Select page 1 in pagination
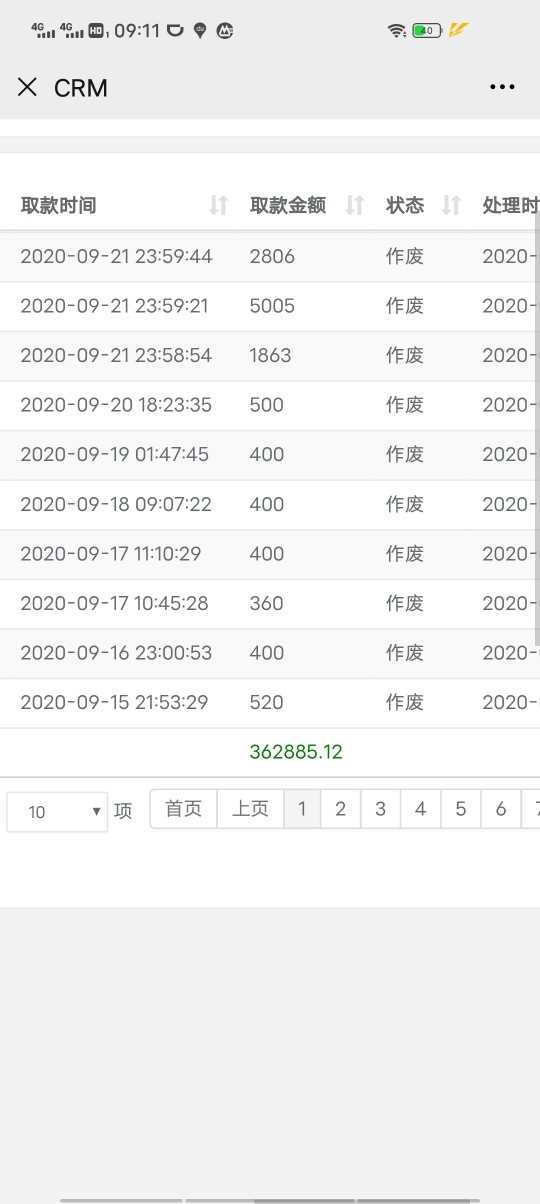The height and width of the screenshot is (1204, 540). [302, 809]
